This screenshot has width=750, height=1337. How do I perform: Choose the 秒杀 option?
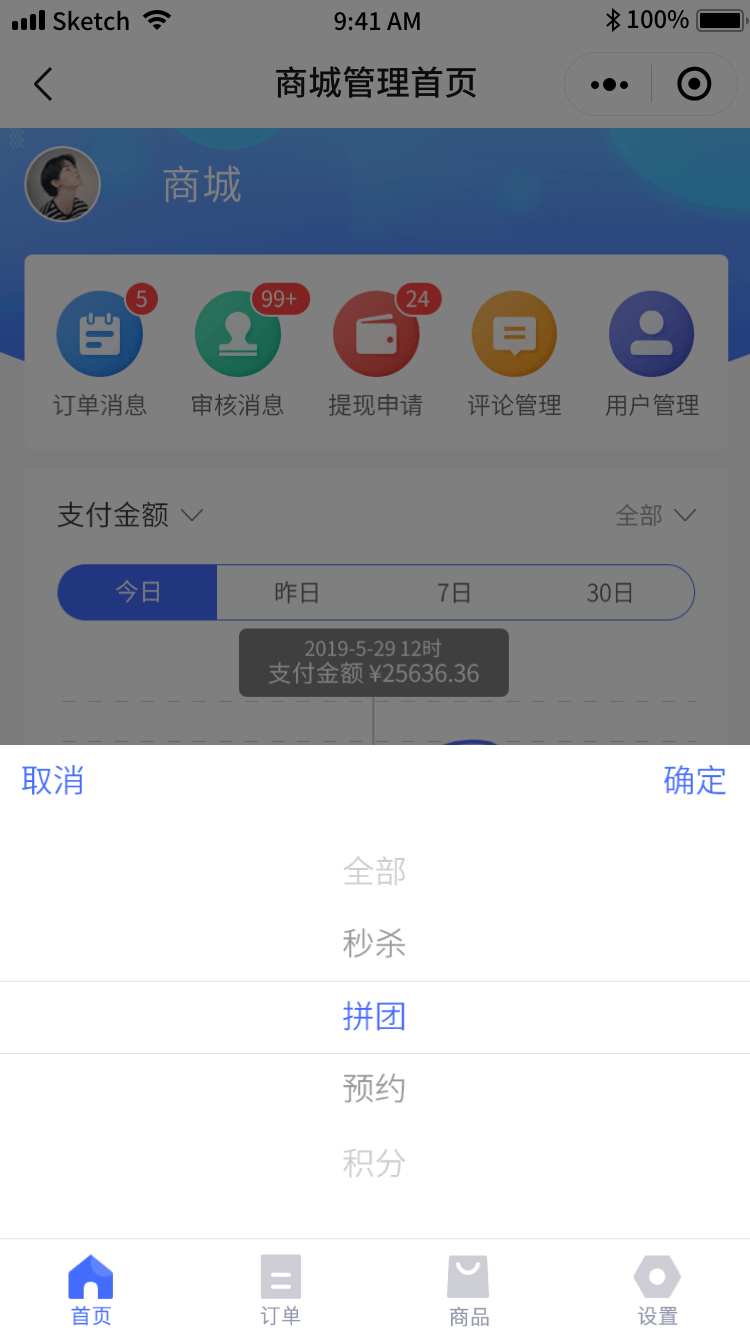374,943
